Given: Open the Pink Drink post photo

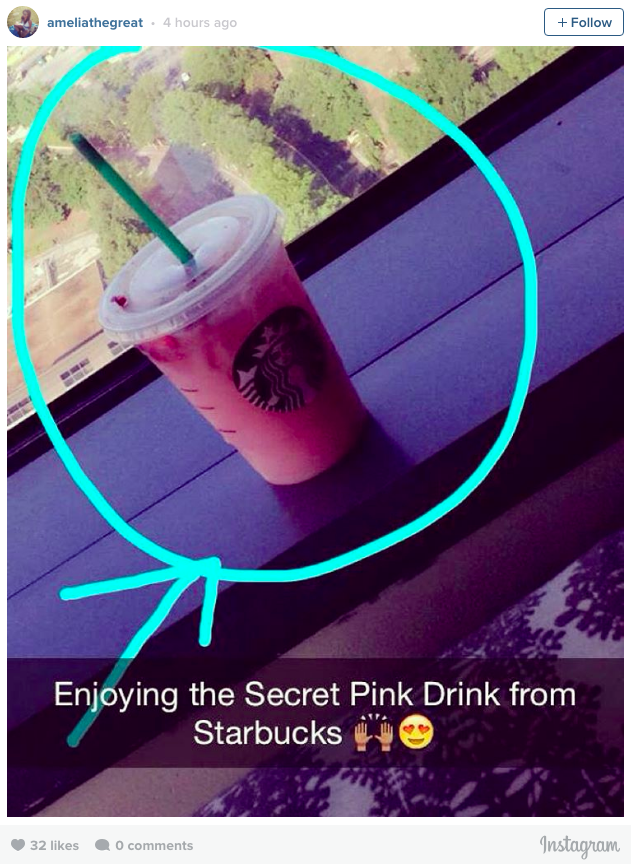Looking at the screenshot, I should 315,430.
